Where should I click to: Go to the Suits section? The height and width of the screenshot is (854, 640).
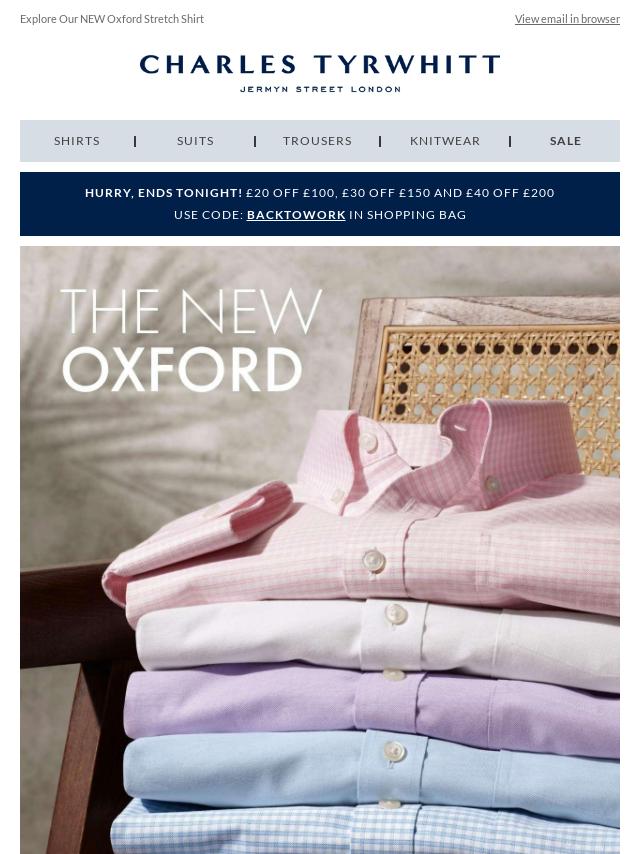click(x=195, y=141)
